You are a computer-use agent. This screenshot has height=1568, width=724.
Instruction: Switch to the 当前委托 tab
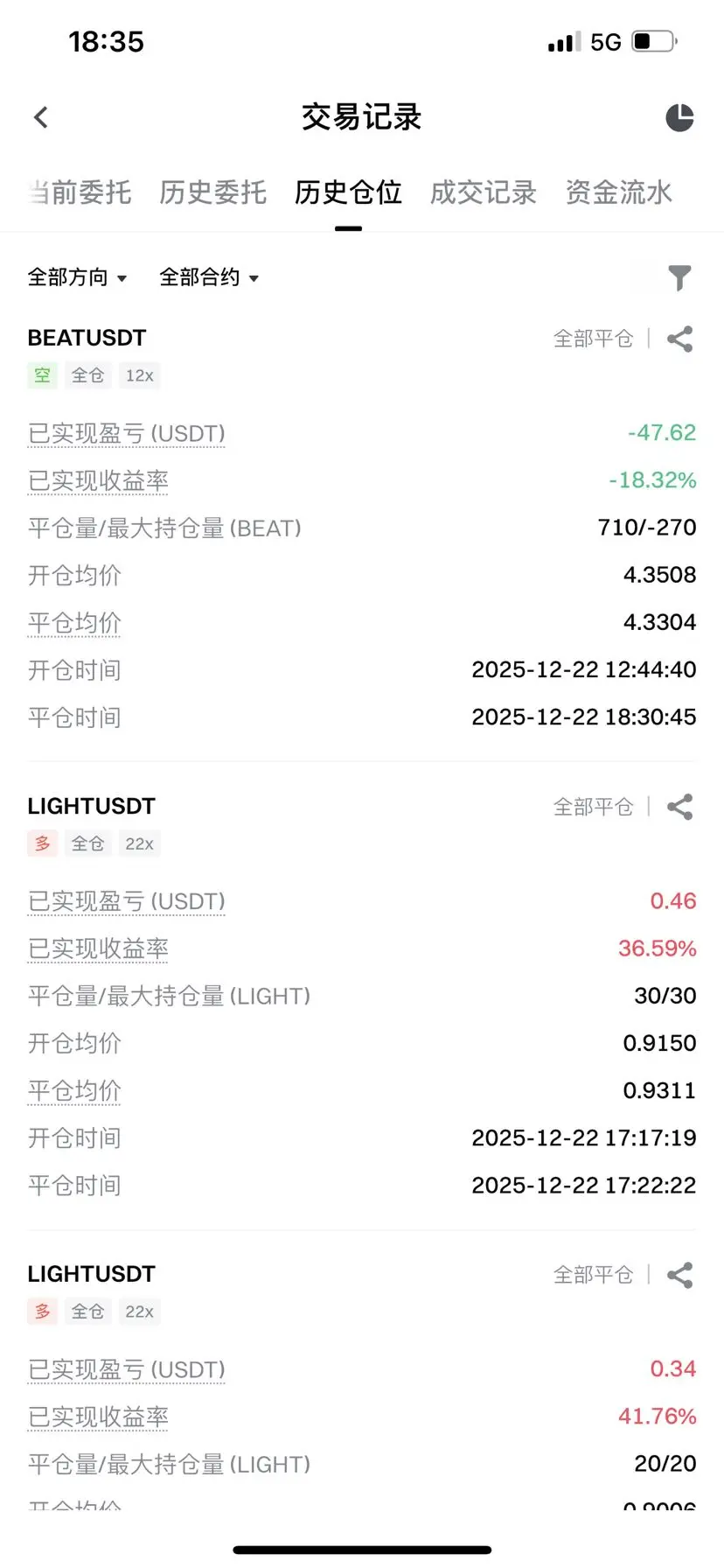point(79,192)
